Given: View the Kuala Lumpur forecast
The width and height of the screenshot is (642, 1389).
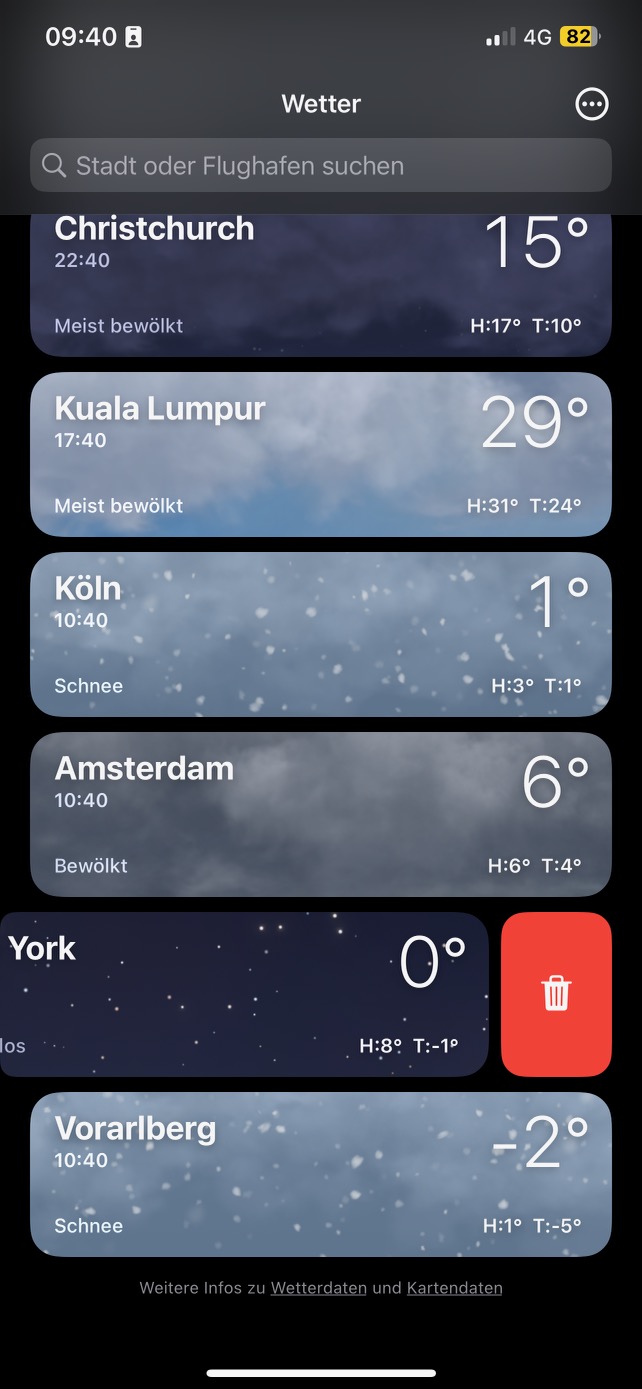Looking at the screenshot, I should [320, 454].
